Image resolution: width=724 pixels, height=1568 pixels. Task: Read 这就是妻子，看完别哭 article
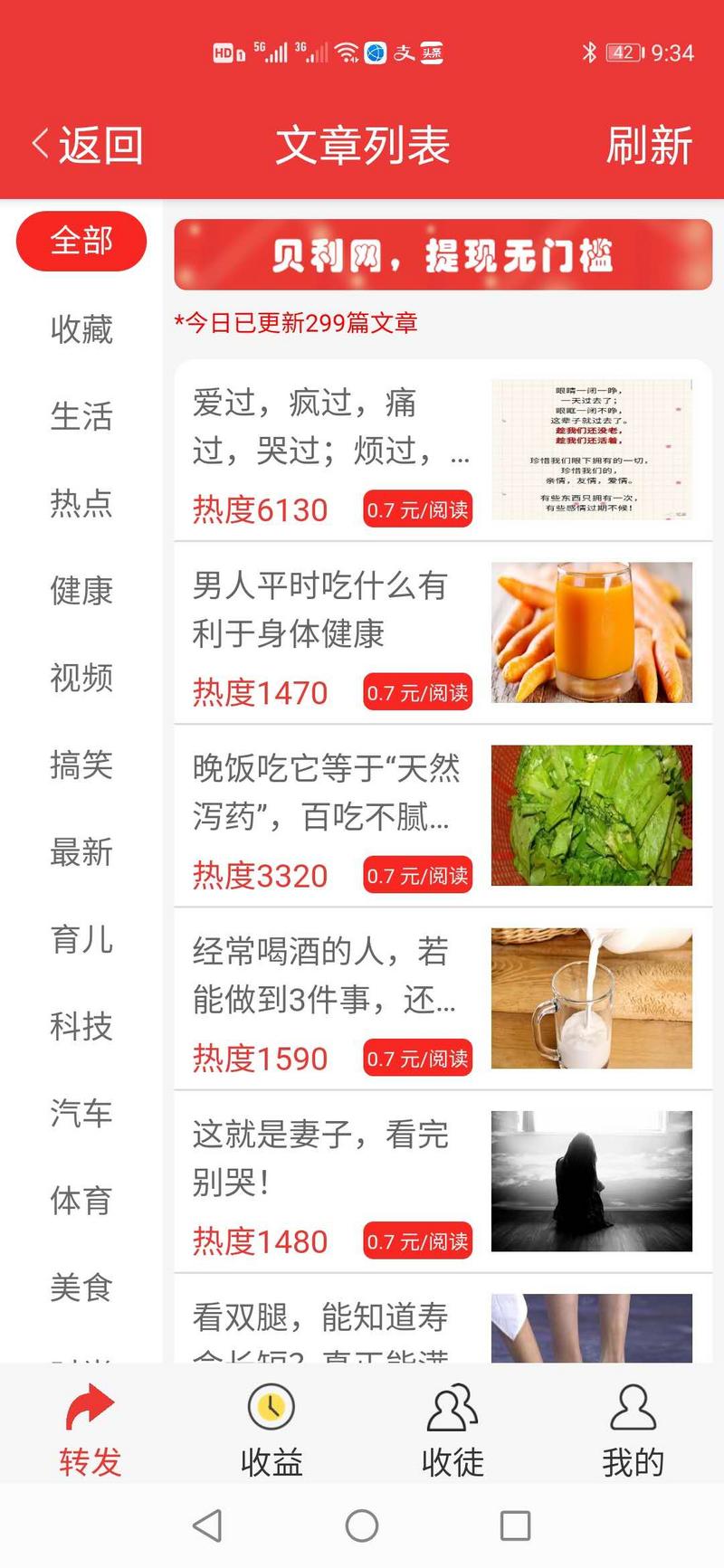[x=320, y=1158]
